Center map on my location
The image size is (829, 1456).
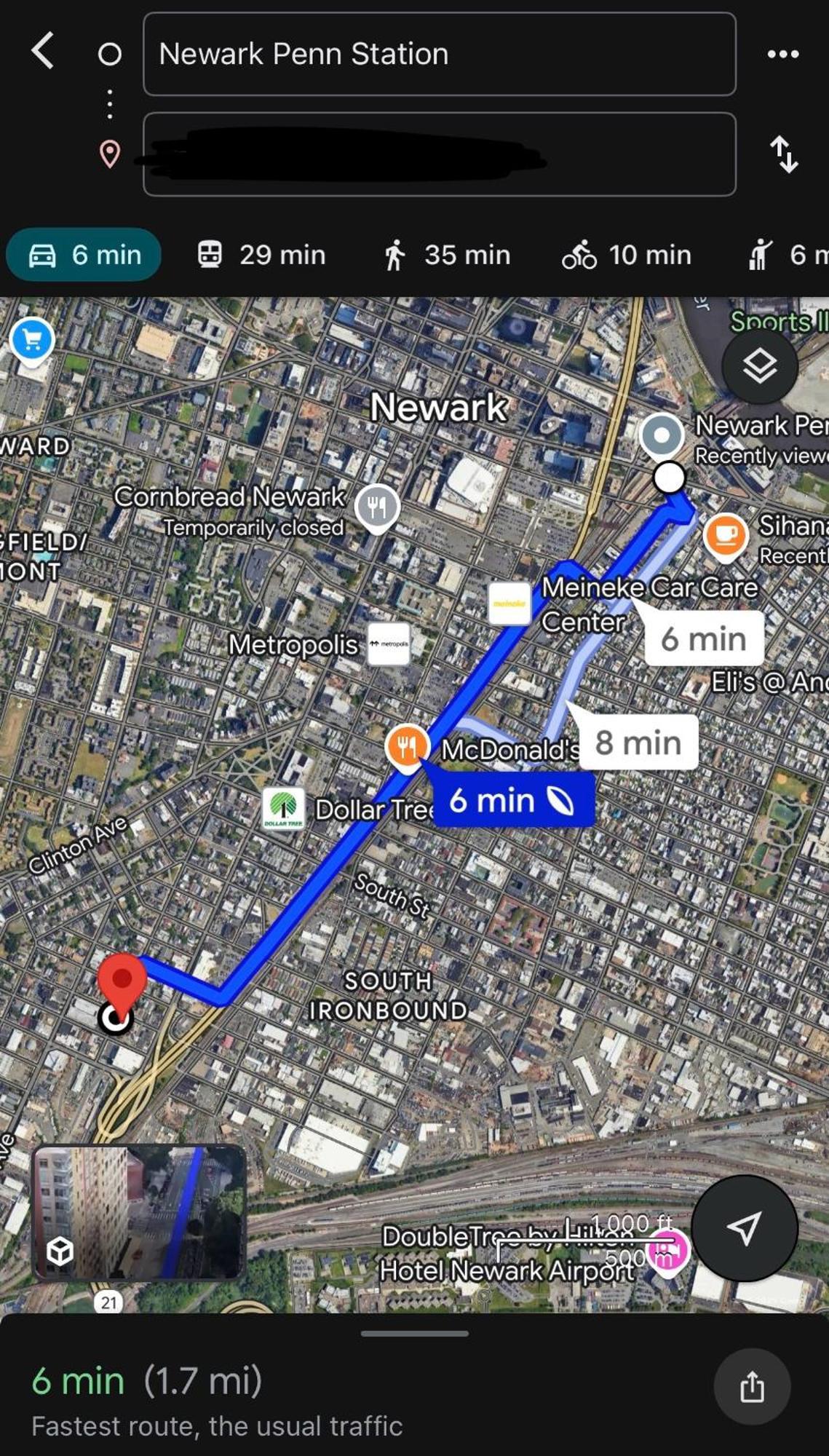(x=744, y=1228)
